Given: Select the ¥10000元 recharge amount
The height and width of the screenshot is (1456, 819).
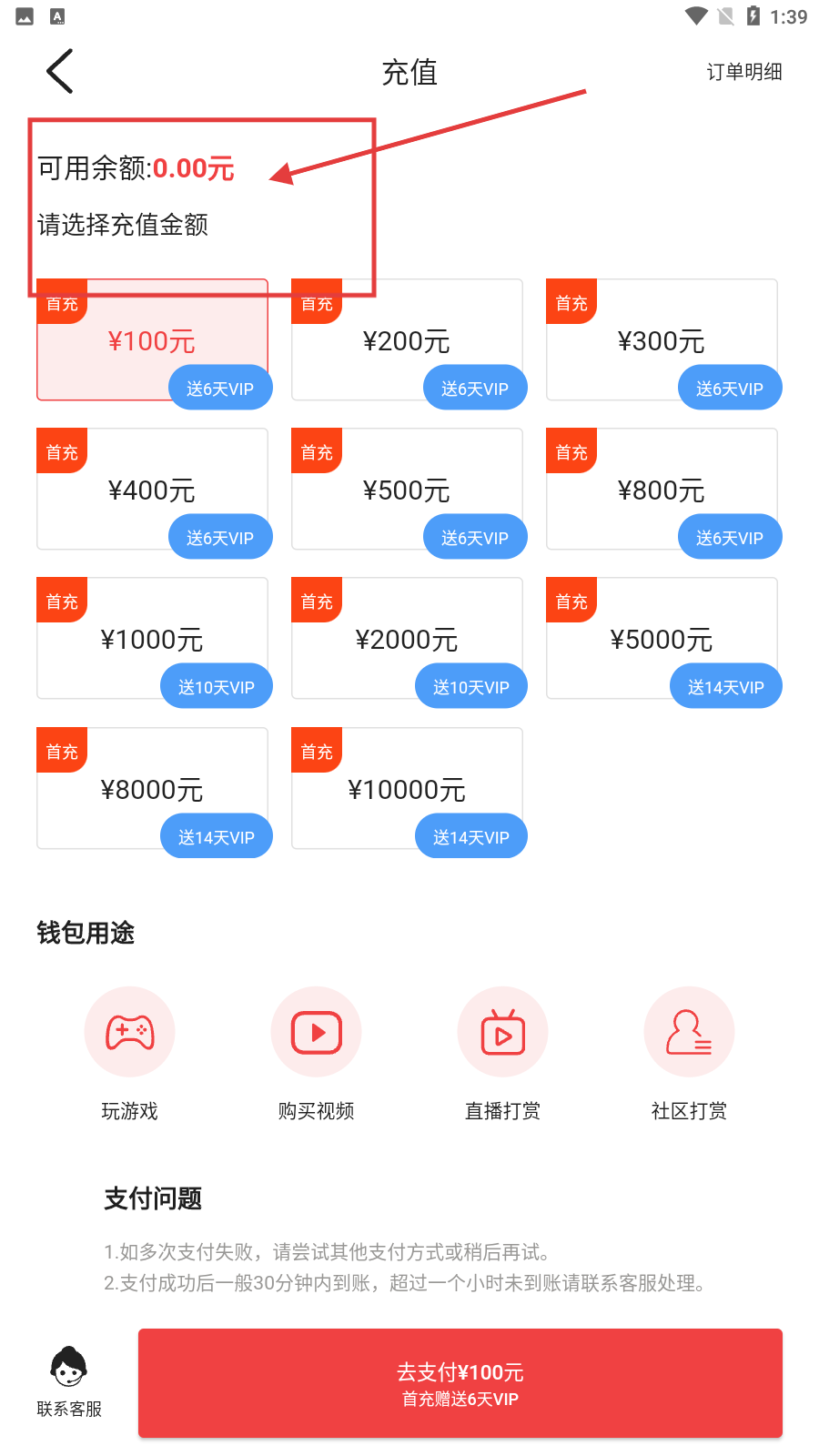Looking at the screenshot, I should click(x=408, y=788).
